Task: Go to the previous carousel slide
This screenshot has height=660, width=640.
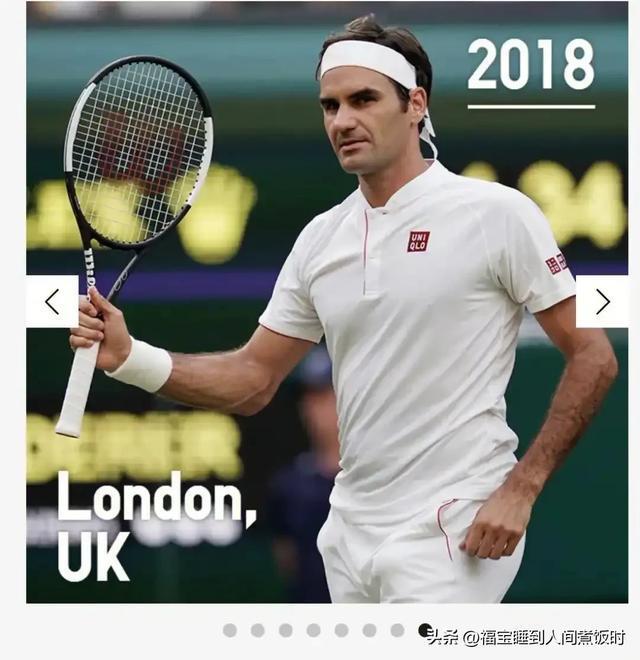Action: coord(52,301)
